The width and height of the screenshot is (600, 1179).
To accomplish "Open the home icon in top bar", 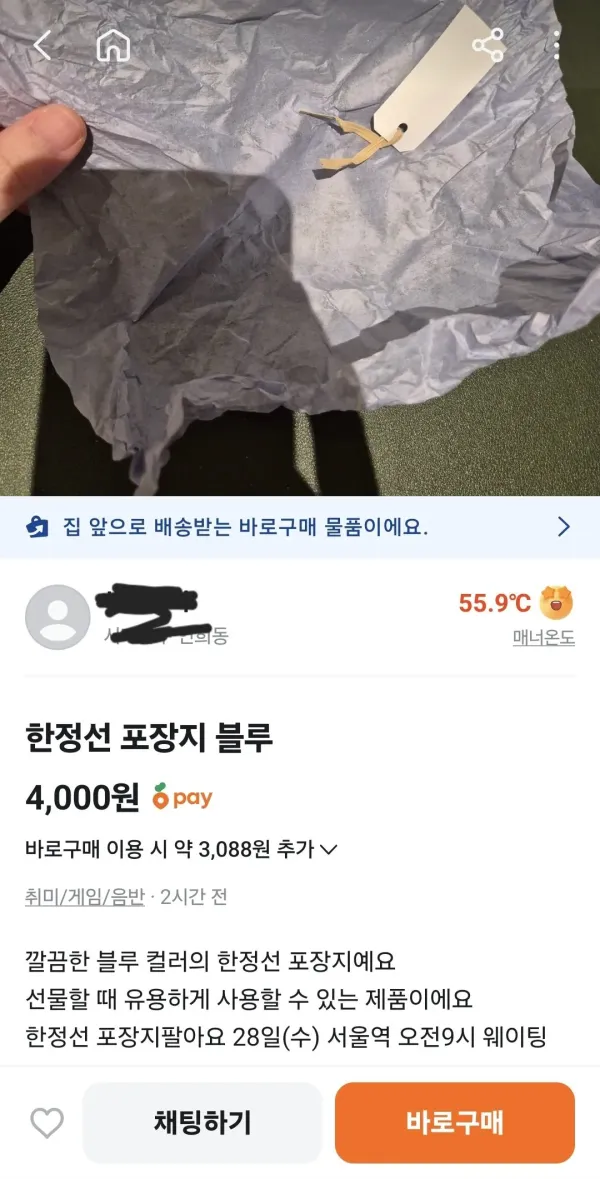I will (113, 46).
